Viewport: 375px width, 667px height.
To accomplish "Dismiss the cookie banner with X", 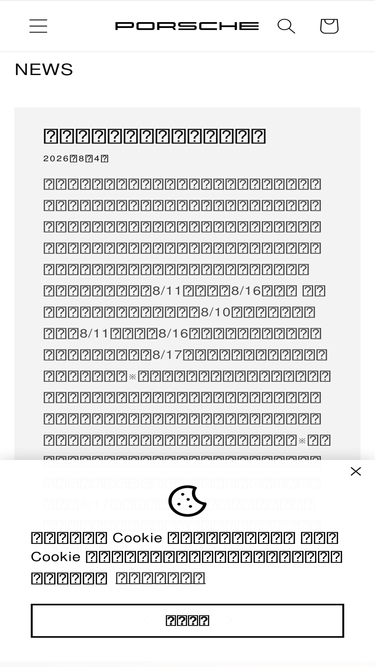I will [x=356, y=471].
